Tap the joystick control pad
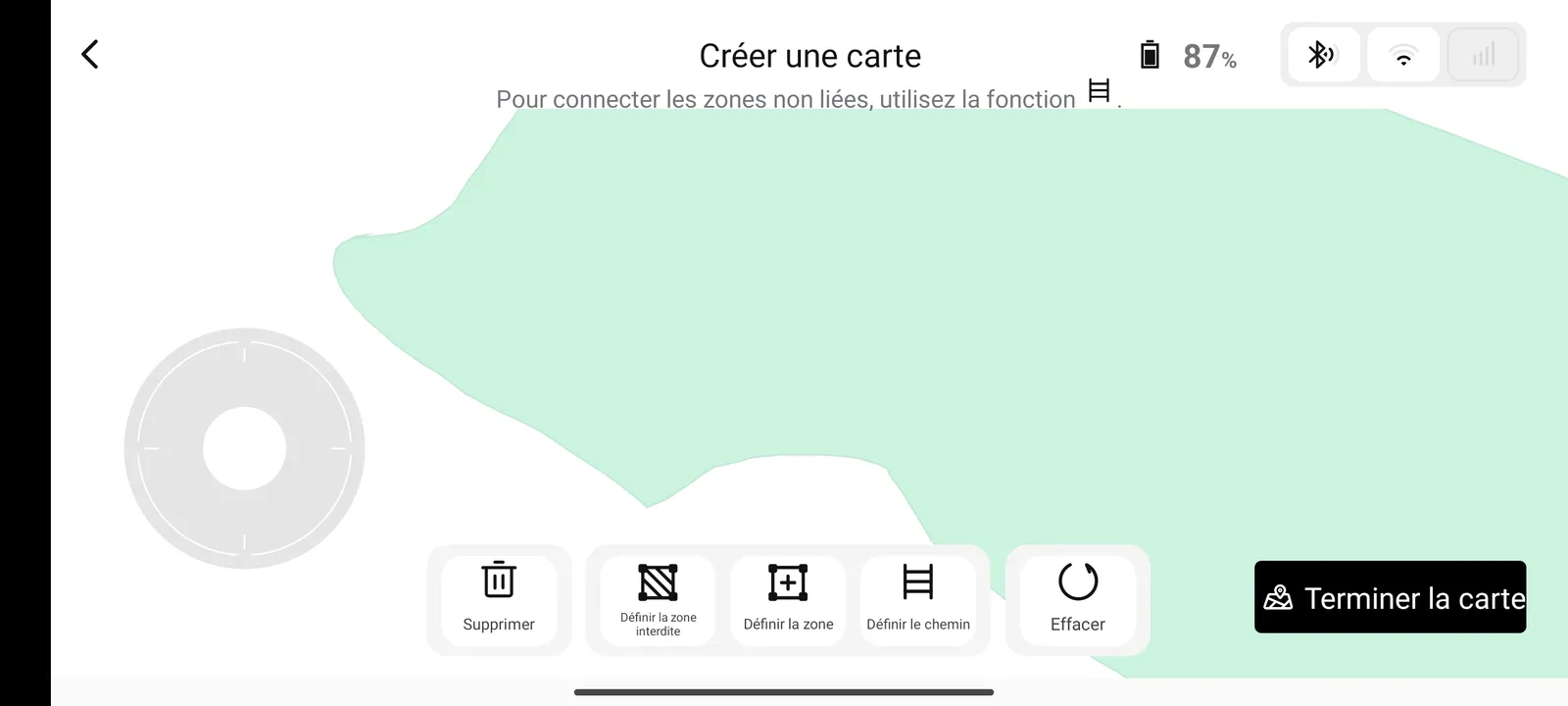The height and width of the screenshot is (706, 1568). [244, 448]
